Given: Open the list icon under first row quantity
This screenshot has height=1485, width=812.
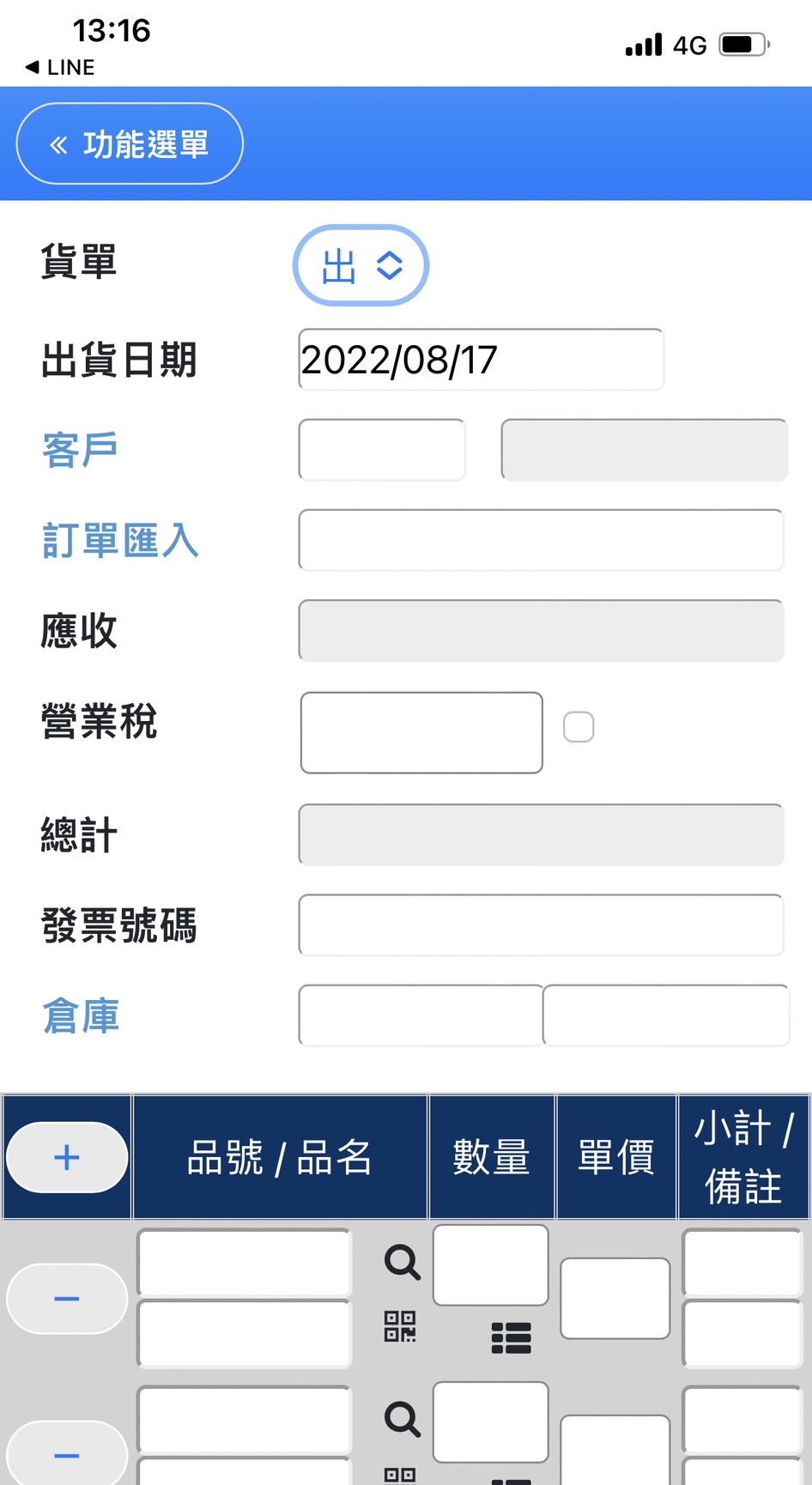Looking at the screenshot, I should pyautogui.click(x=512, y=1338).
